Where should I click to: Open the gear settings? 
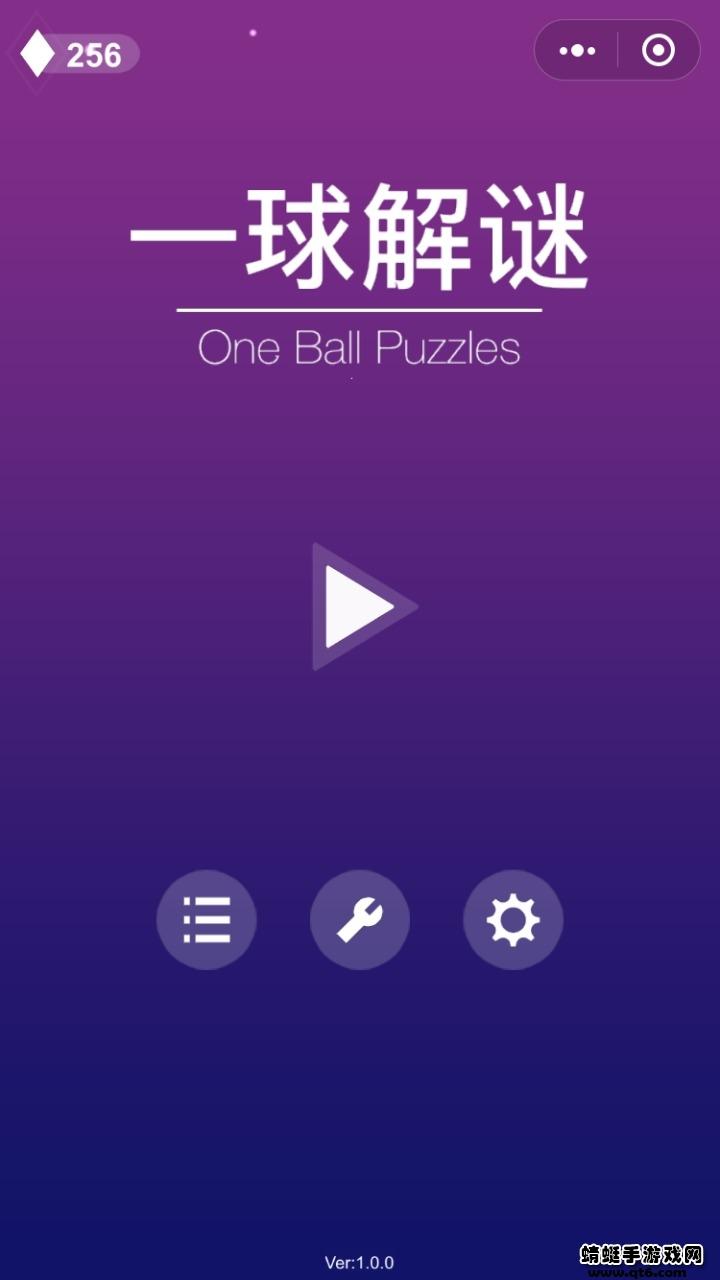(x=513, y=920)
